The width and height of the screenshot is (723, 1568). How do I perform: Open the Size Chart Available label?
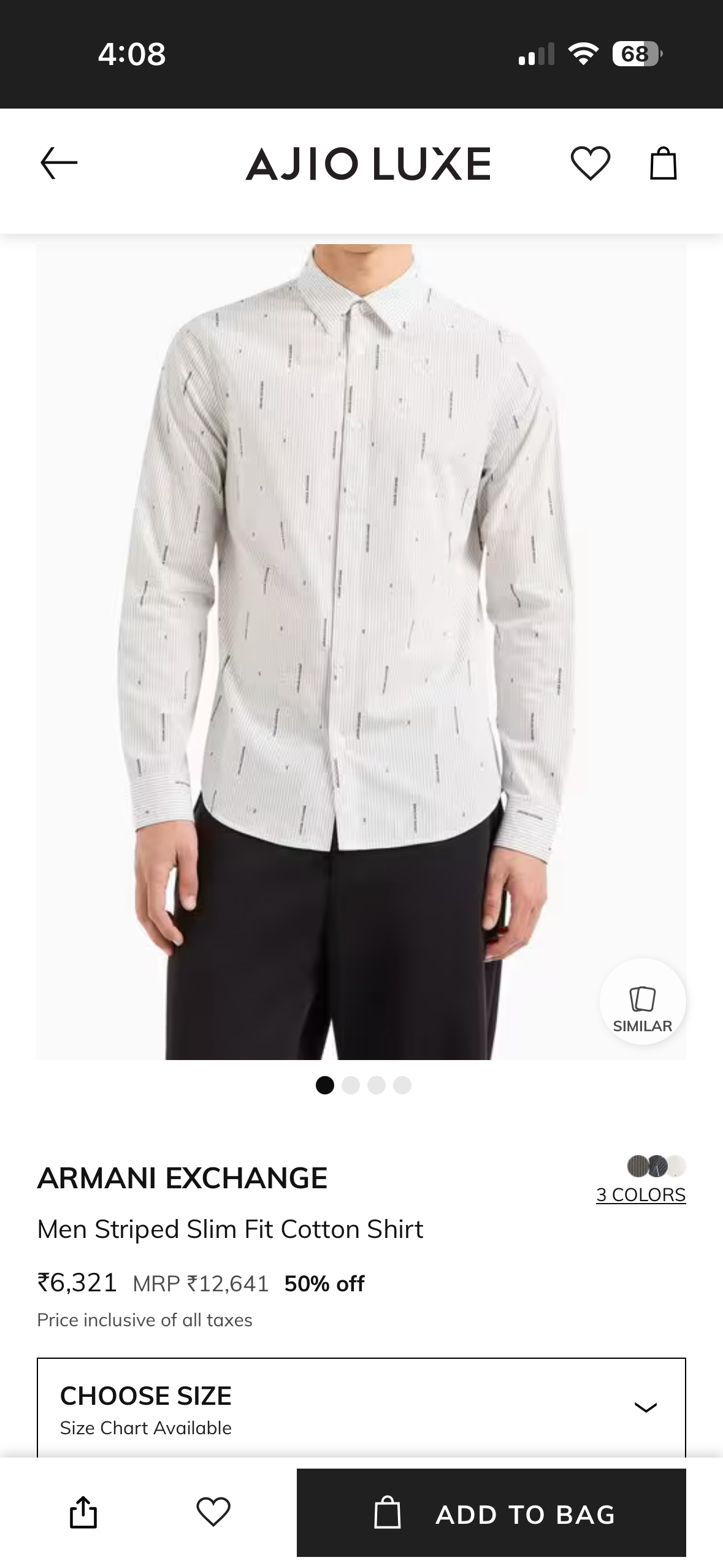click(145, 1428)
